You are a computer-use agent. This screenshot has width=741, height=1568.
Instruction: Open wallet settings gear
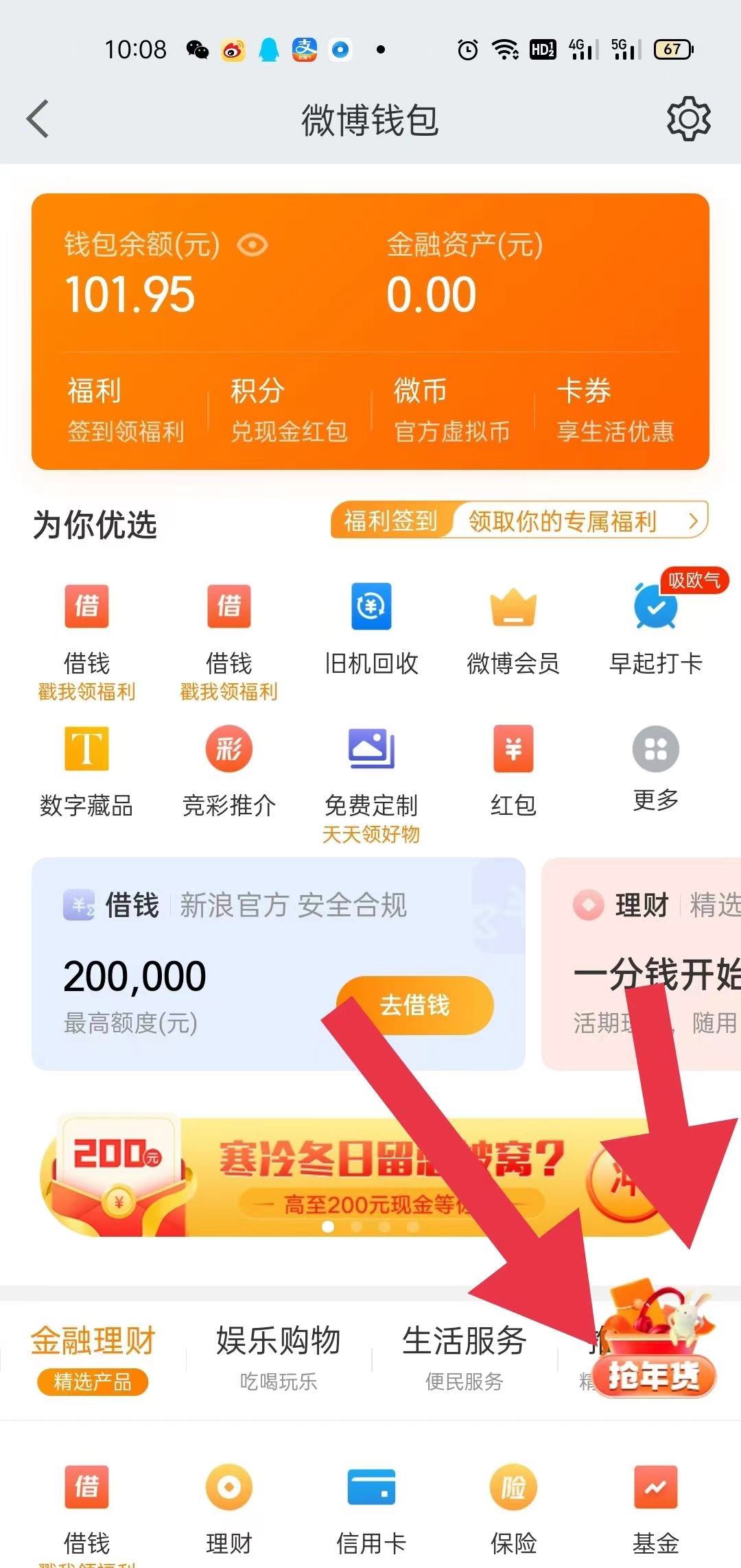click(688, 119)
